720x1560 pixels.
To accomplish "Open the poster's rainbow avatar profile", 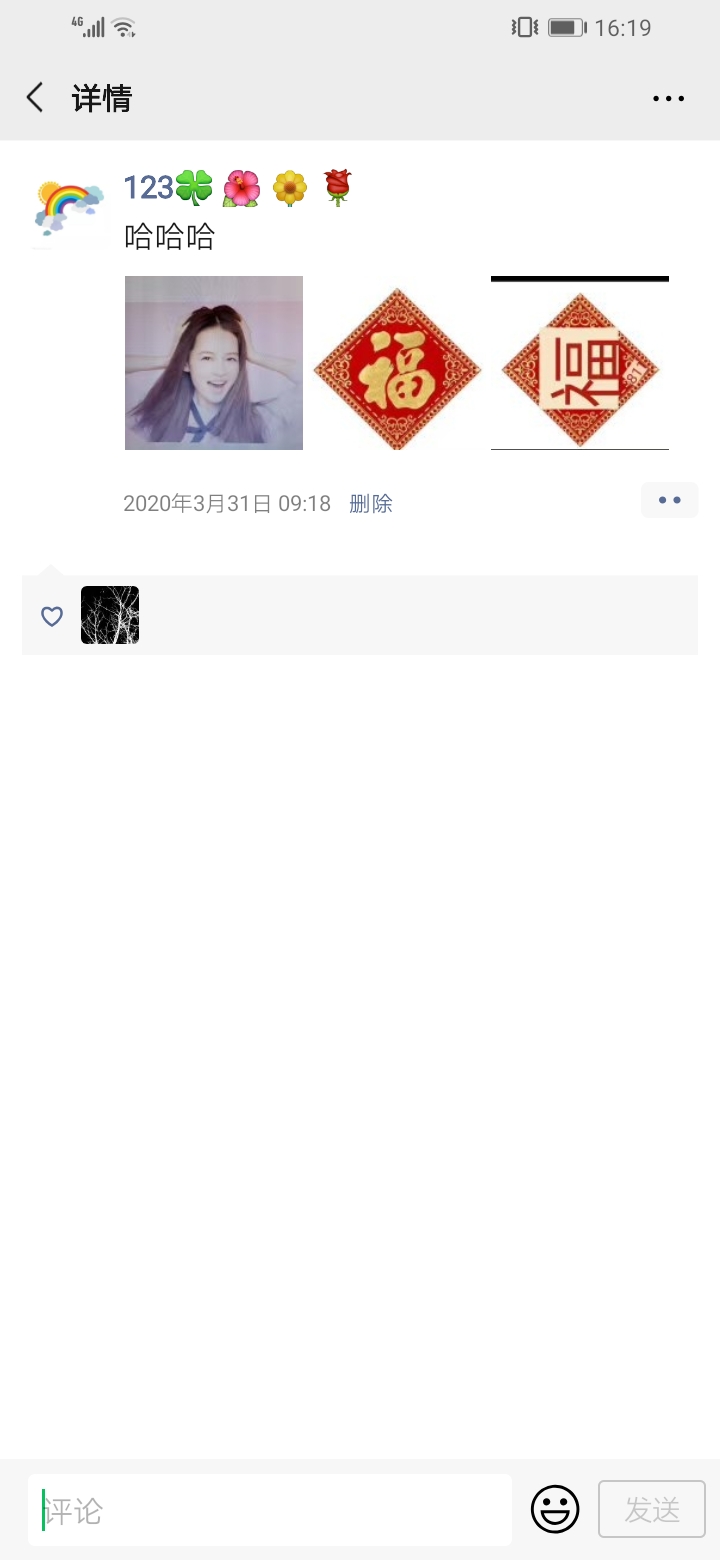I will 69,212.
